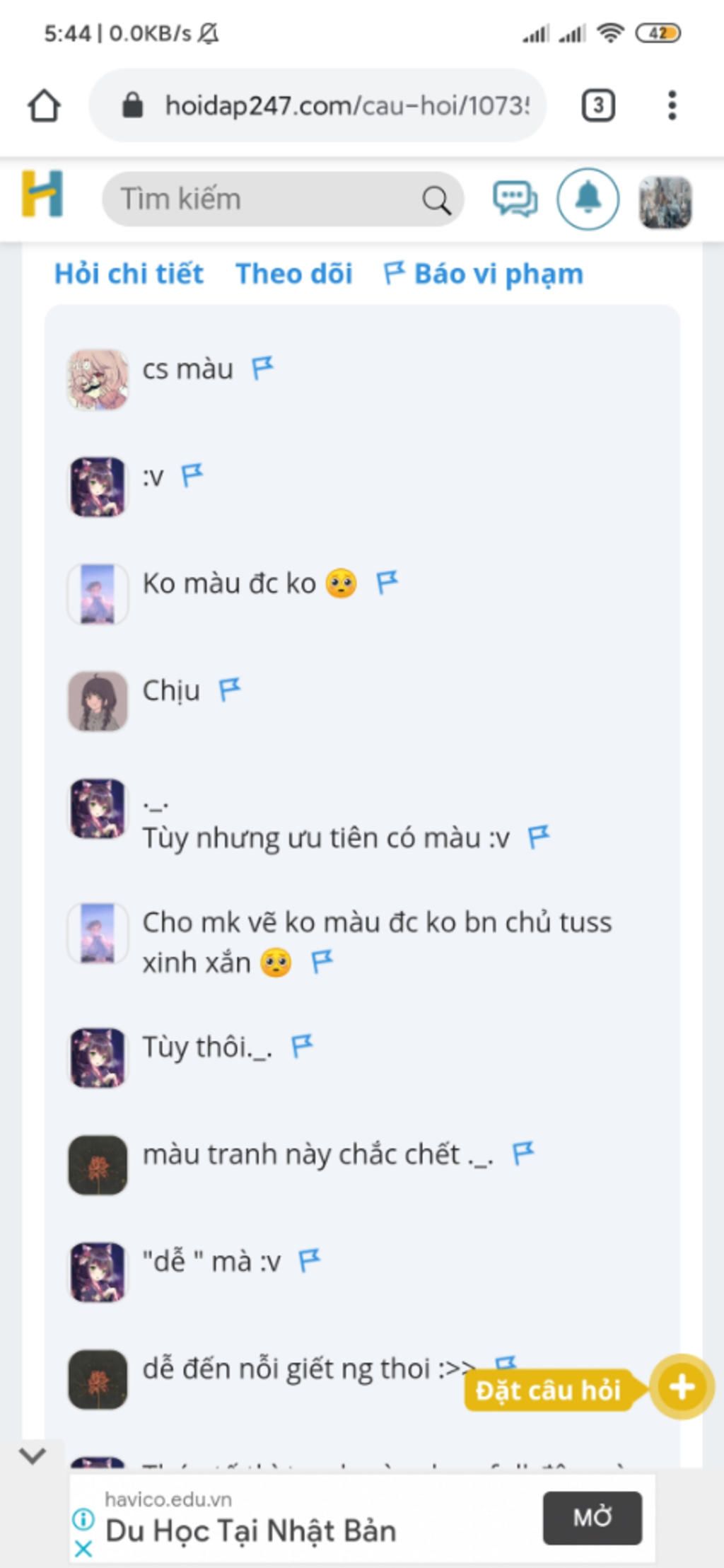Open your profile avatar
This screenshot has width=724, height=1568.
[665, 202]
